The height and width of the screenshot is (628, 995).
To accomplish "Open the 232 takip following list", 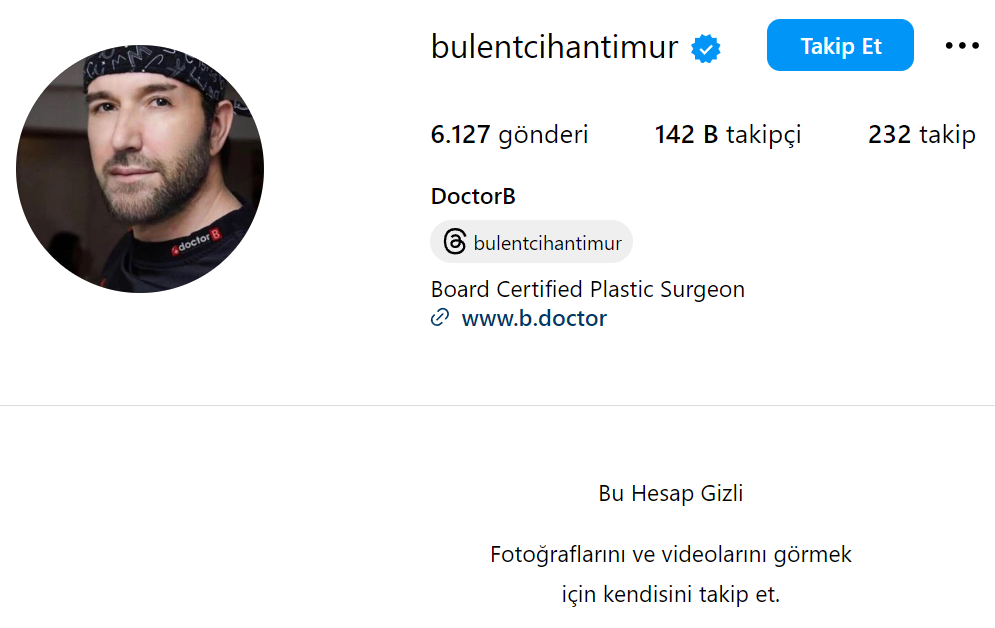I will (x=921, y=135).
